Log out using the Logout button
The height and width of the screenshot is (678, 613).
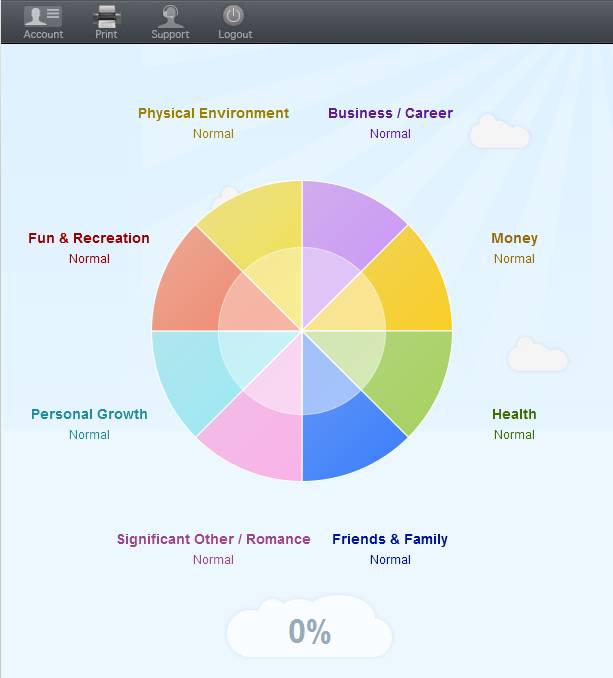pos(234,22)
